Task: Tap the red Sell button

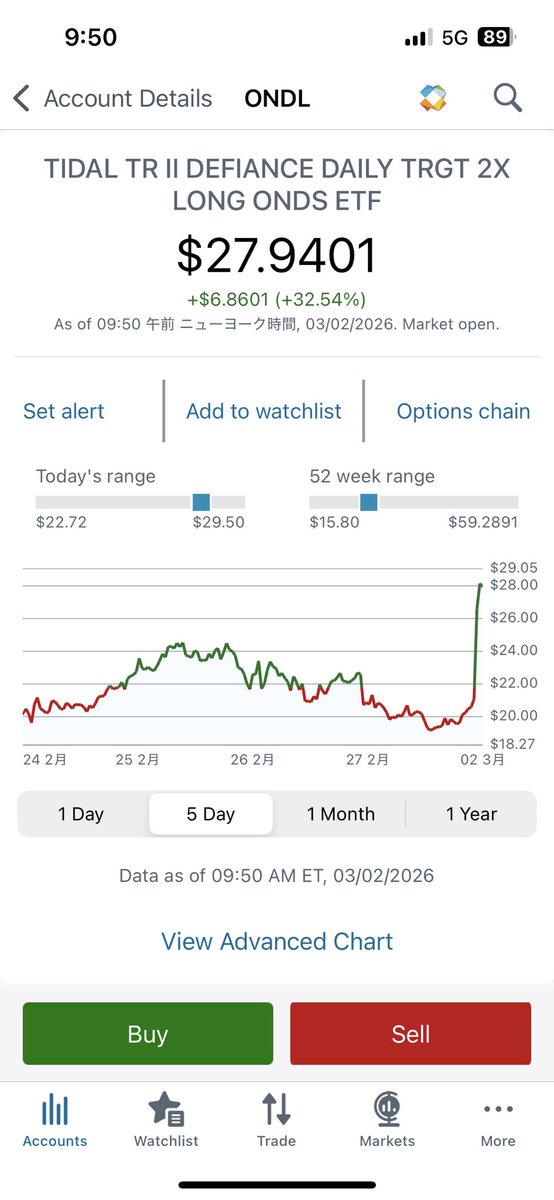Action: pos(411,1034)
